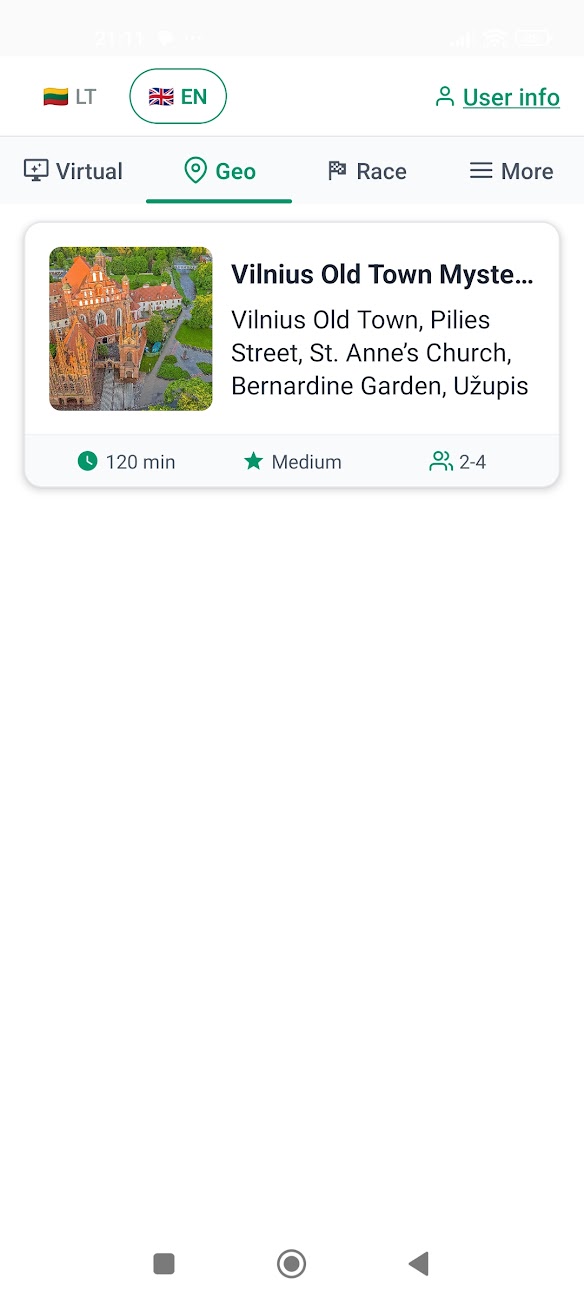Open the User info link
Image resolution: width=584 pixels, height=1299 pixels.
coord(497,97)
